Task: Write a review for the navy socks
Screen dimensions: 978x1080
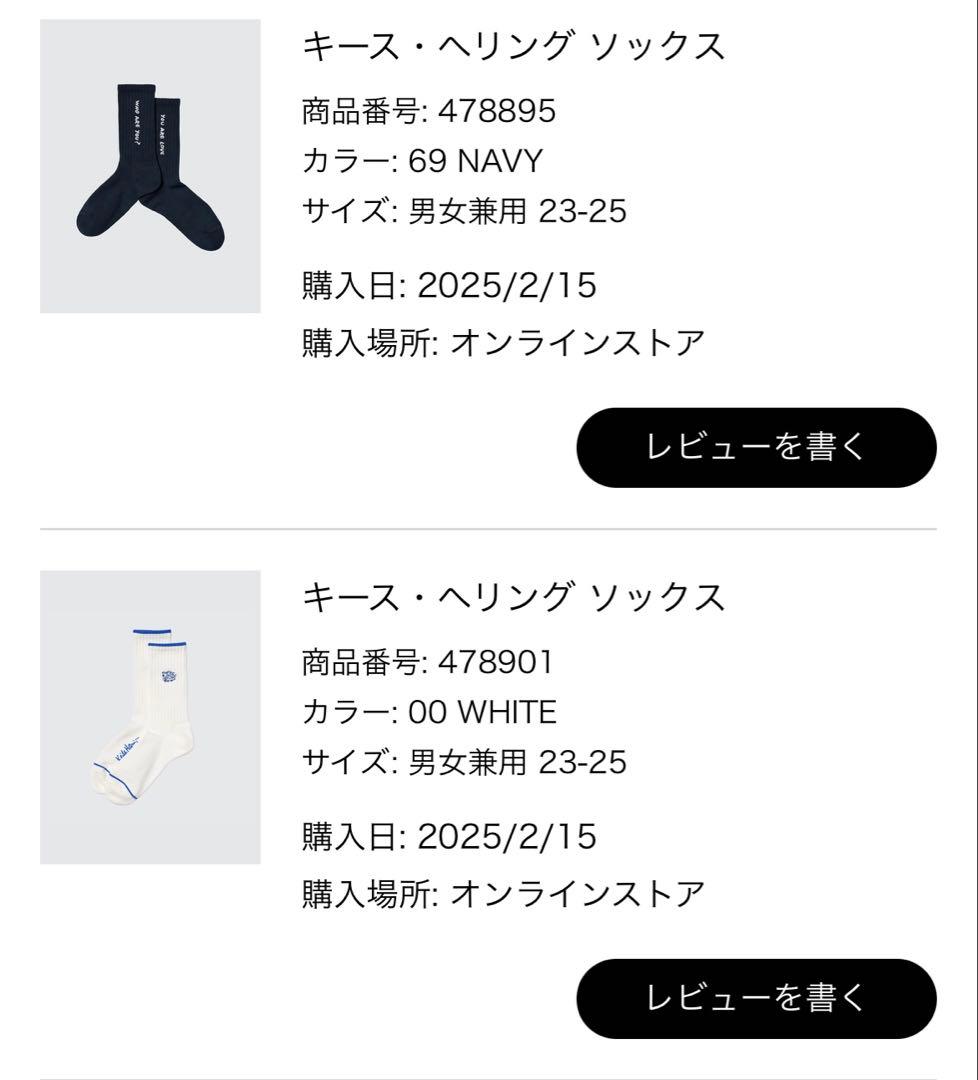Action: click(x=756, y=447)
